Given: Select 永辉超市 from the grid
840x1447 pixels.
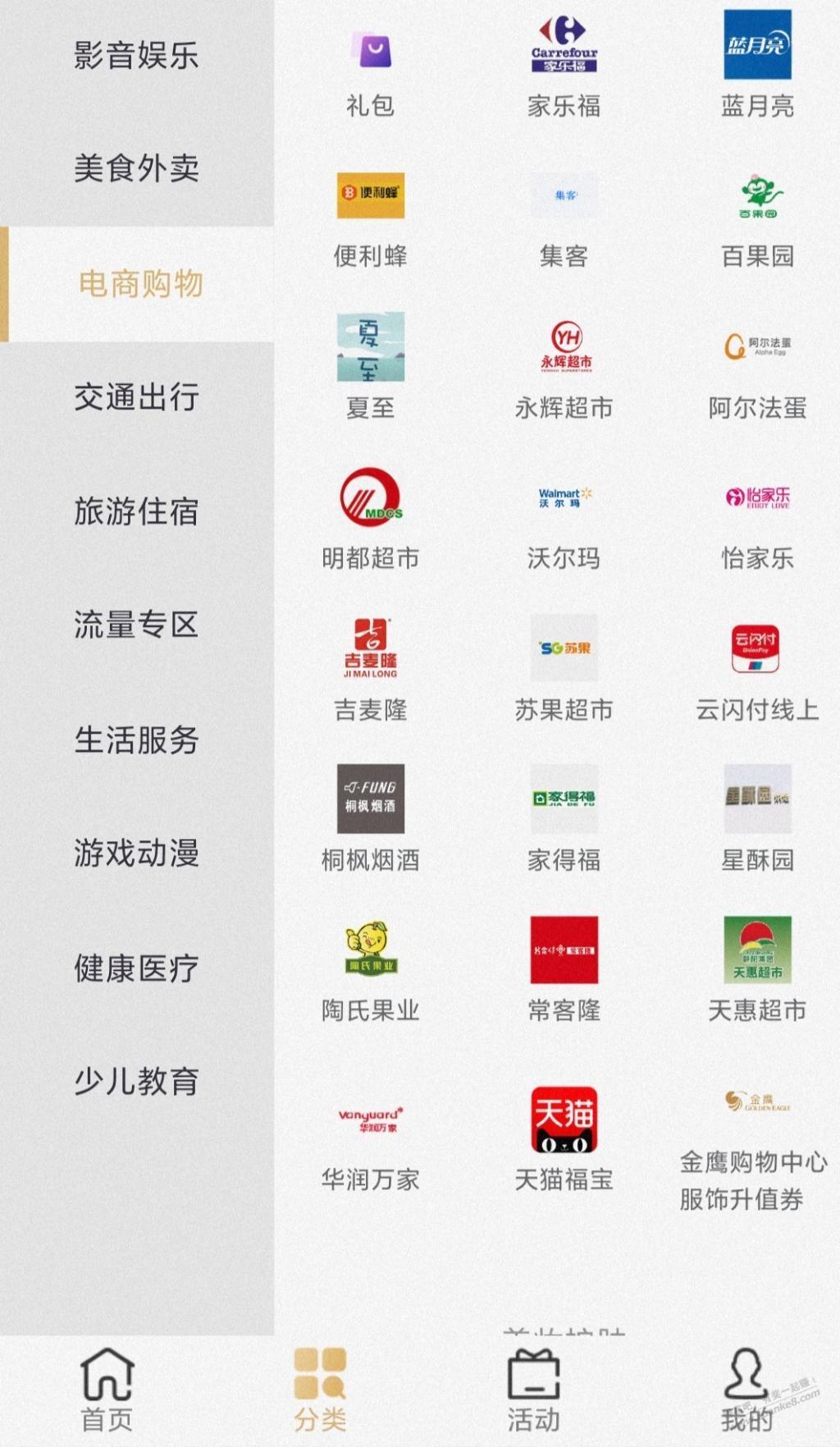Looking at the screenshot, I should point(564,368).
